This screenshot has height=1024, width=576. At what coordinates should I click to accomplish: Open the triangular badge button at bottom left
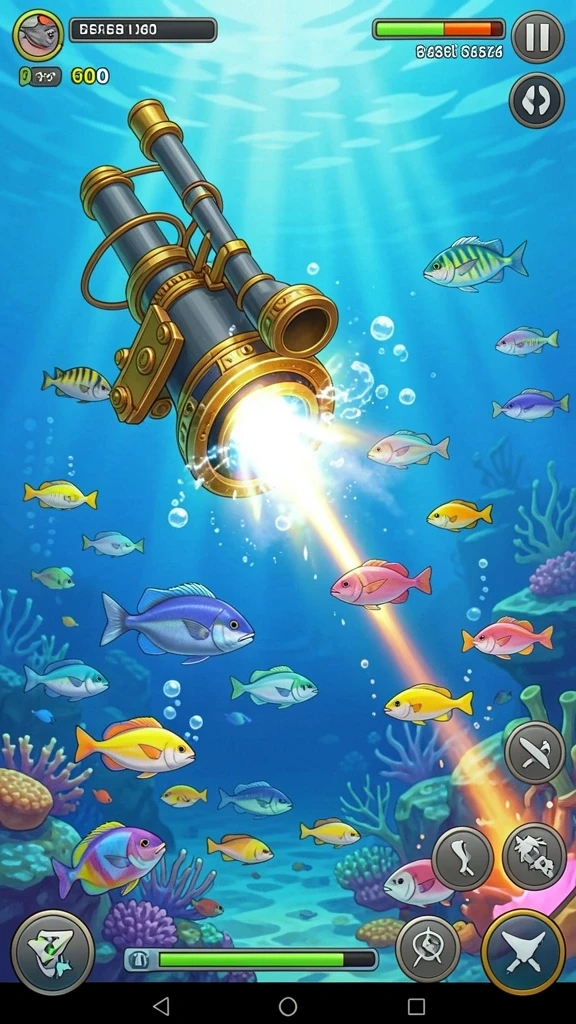click(53, 952)
